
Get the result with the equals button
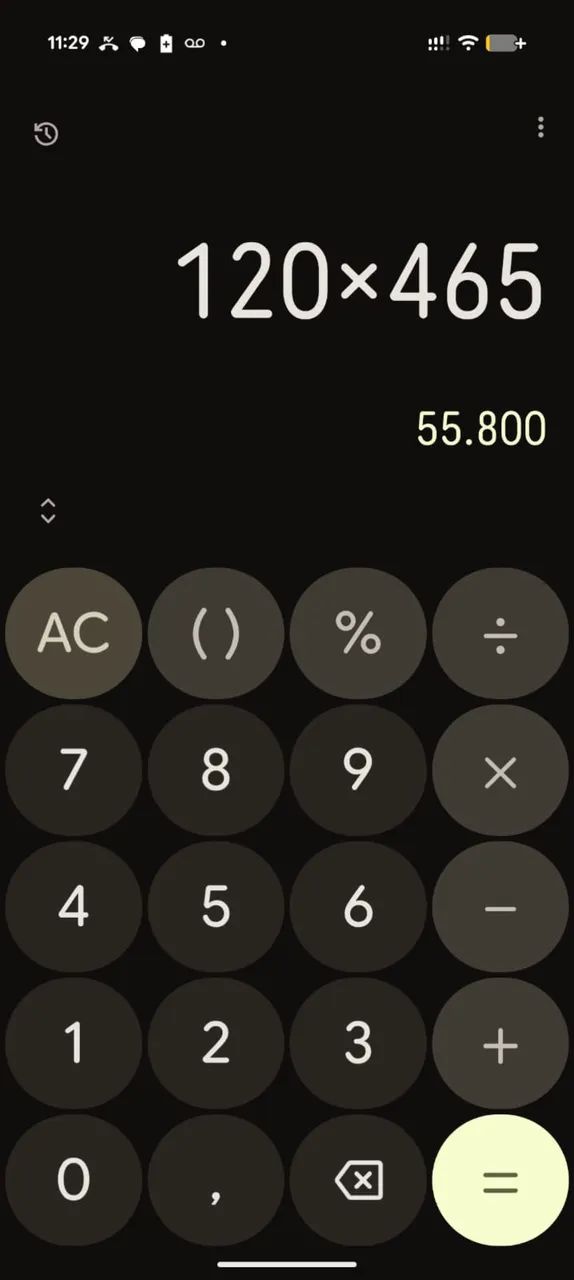(500, 1181)
